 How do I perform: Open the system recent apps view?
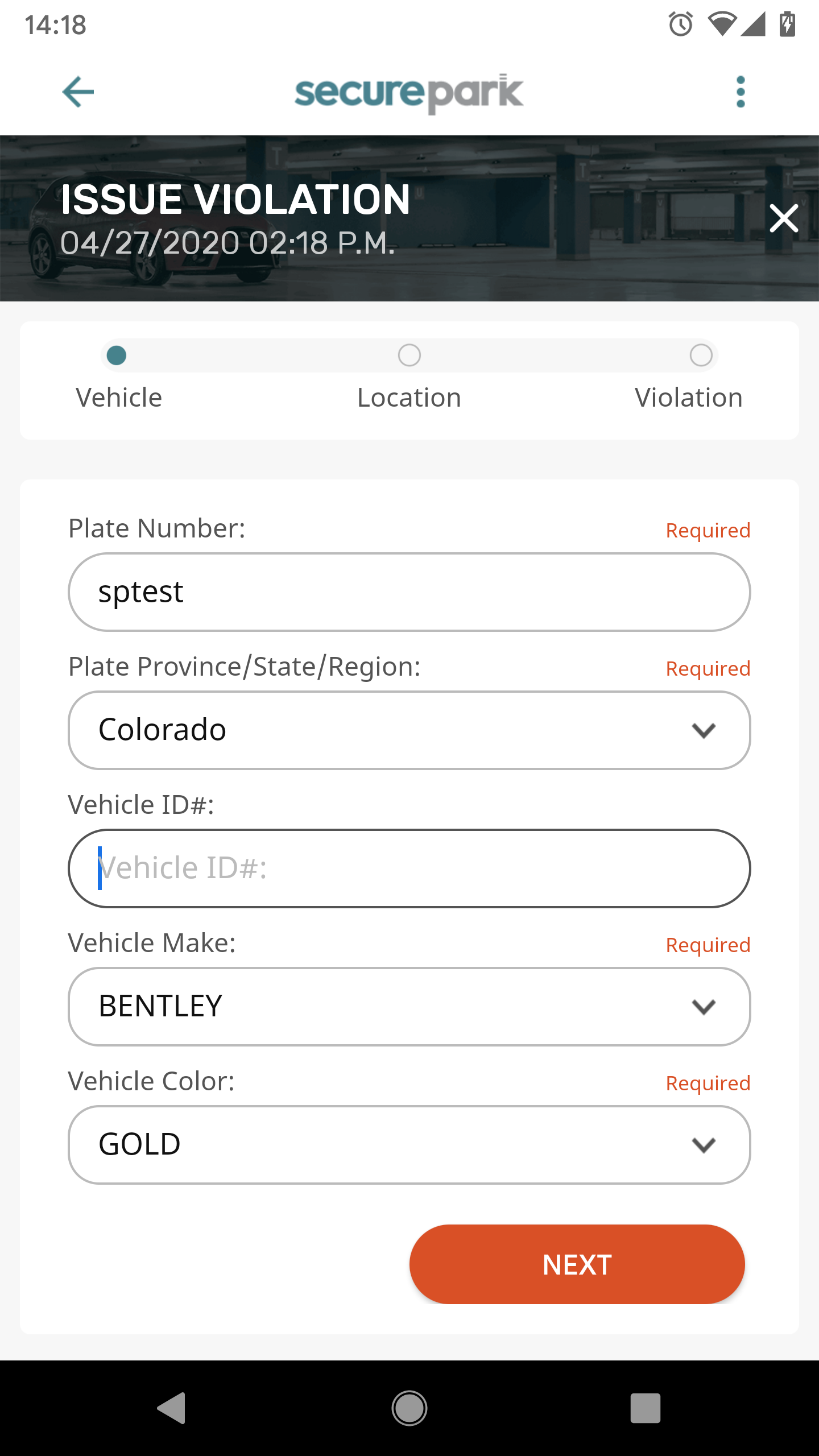(x=645, y=1408)
